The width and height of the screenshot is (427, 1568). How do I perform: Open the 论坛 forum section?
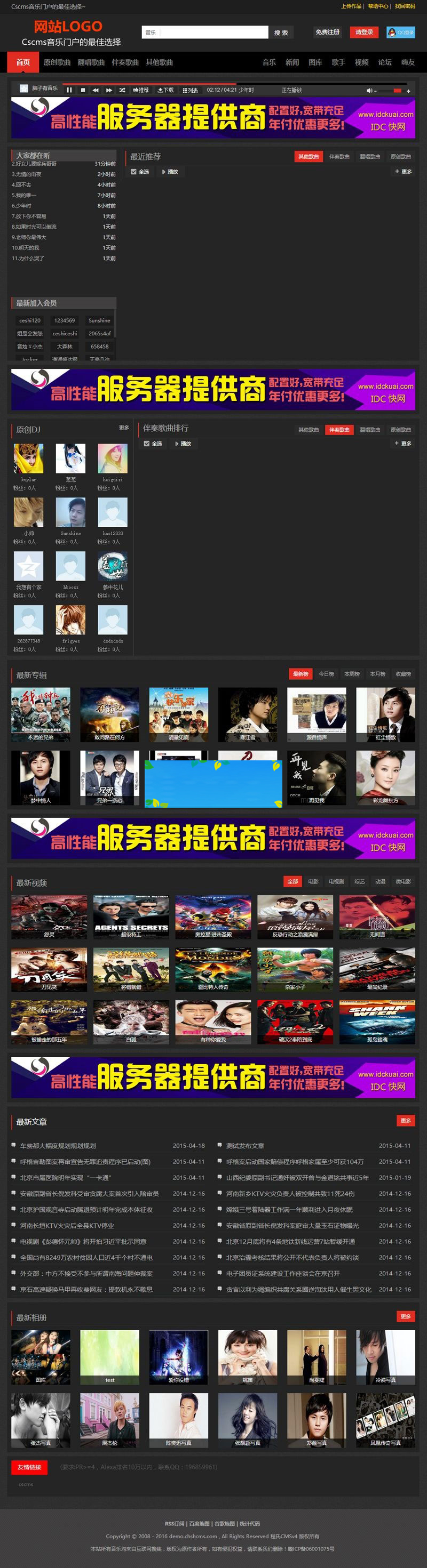[385, 62]
